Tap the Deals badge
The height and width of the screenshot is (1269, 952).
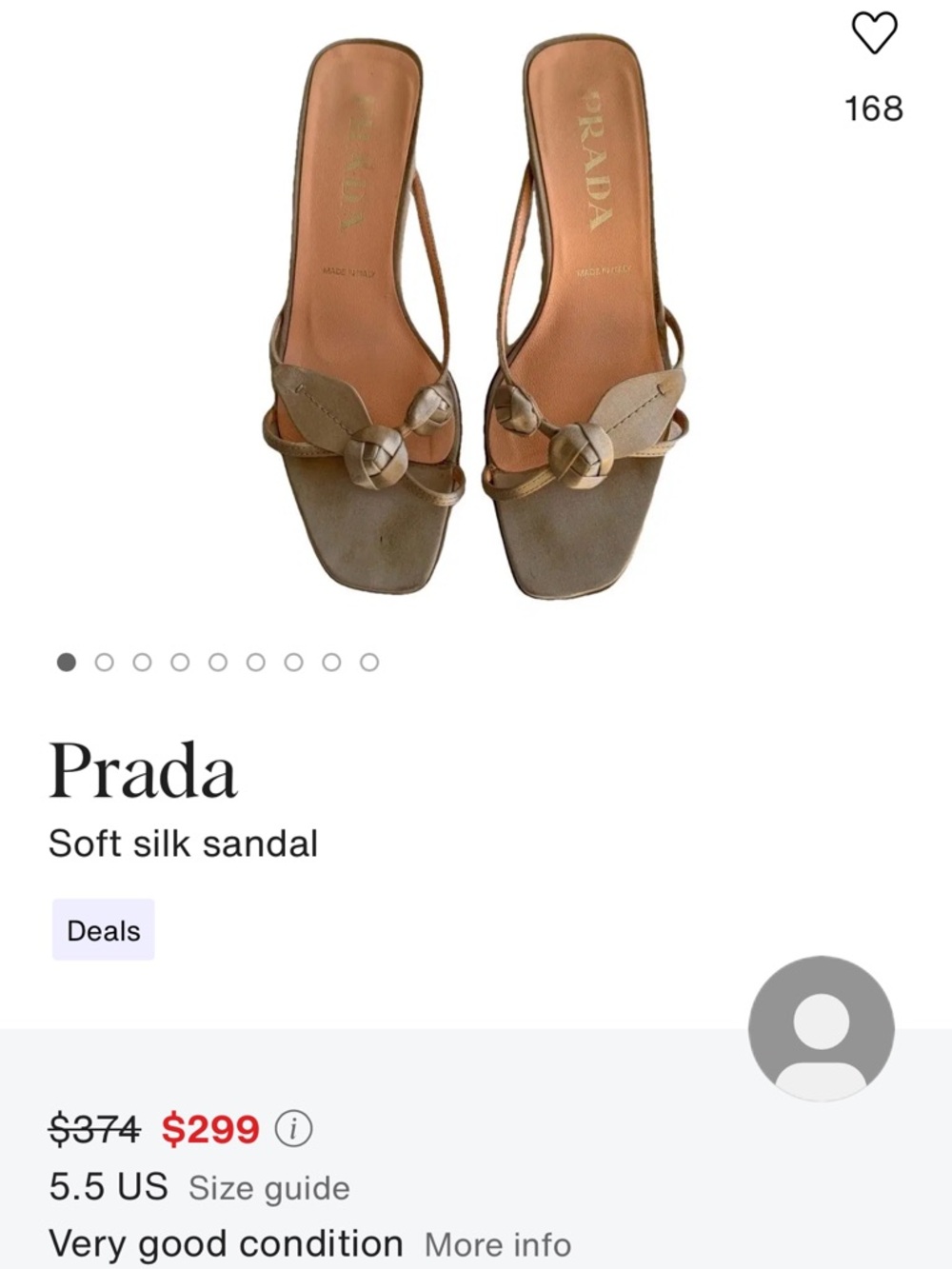point(103,930)
